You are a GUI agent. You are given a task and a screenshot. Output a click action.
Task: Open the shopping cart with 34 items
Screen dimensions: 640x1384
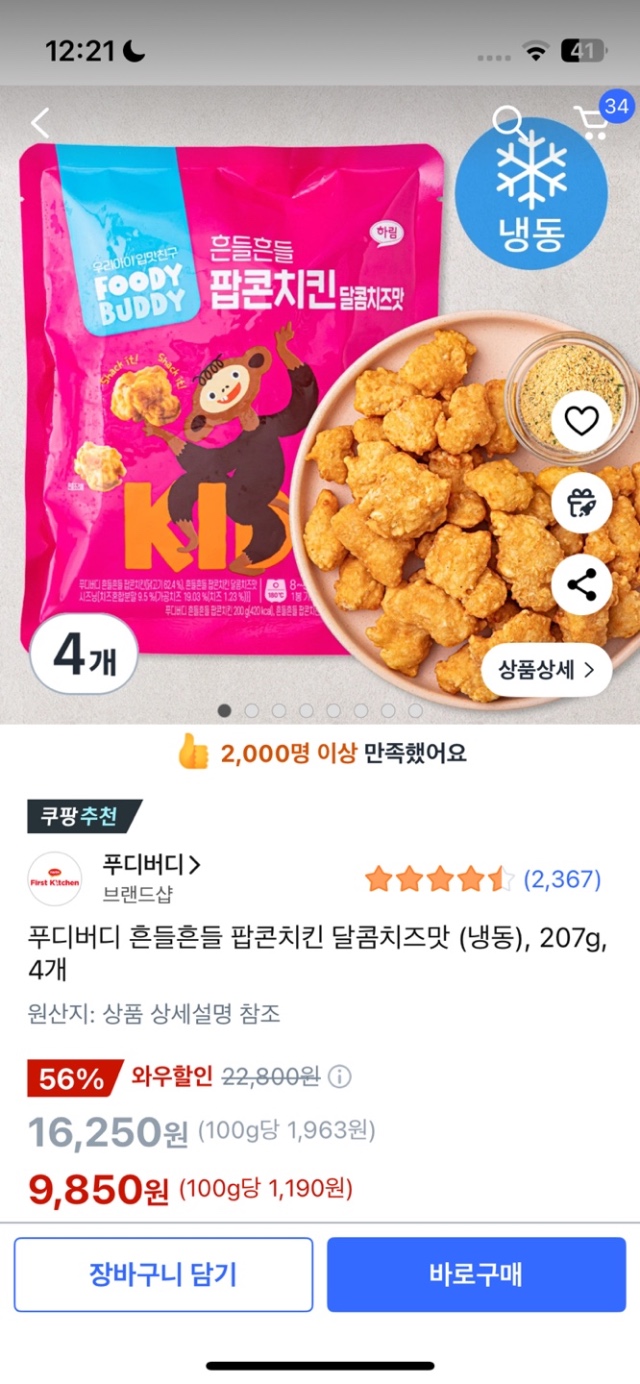[x=594, y=125]
